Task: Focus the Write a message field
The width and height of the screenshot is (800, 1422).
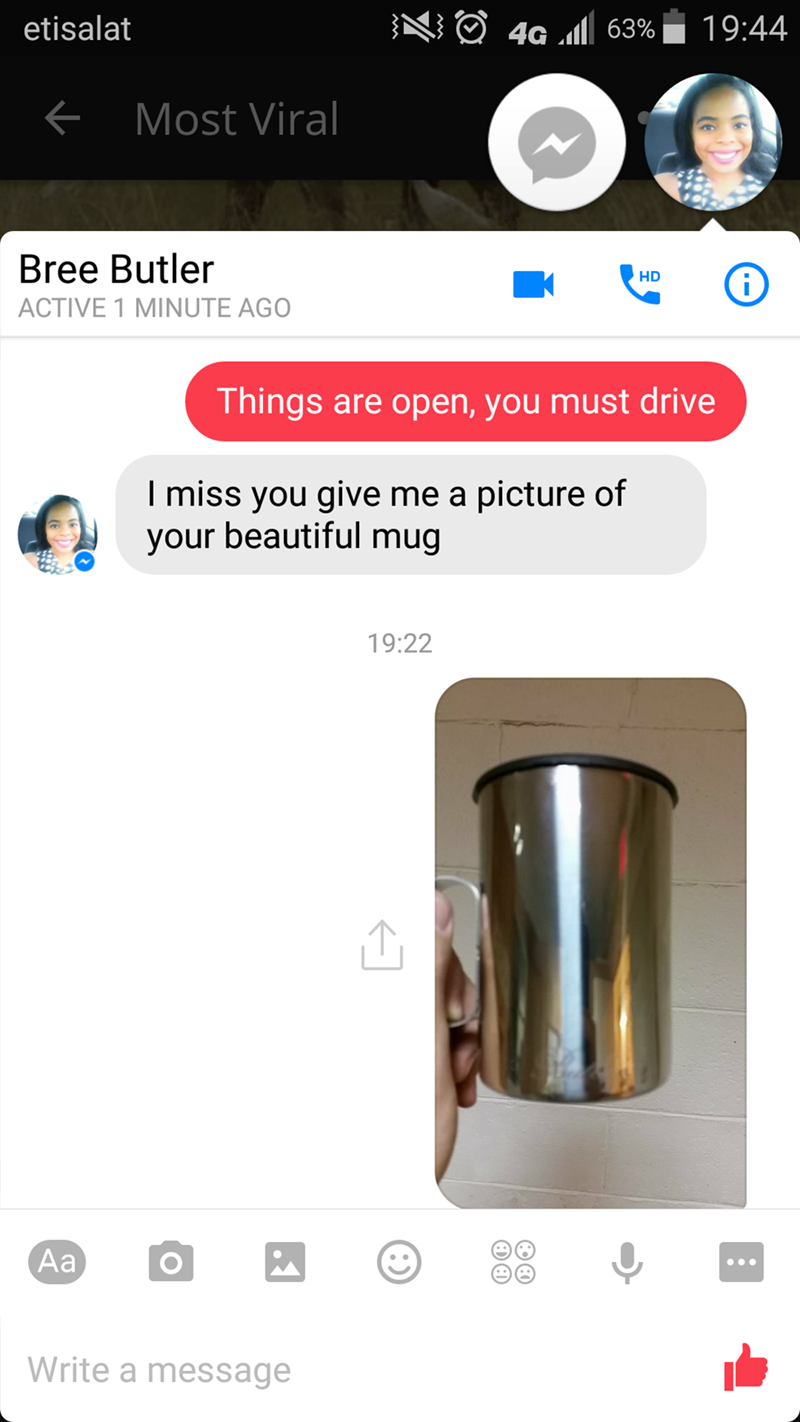Action: pos(340,1369)
